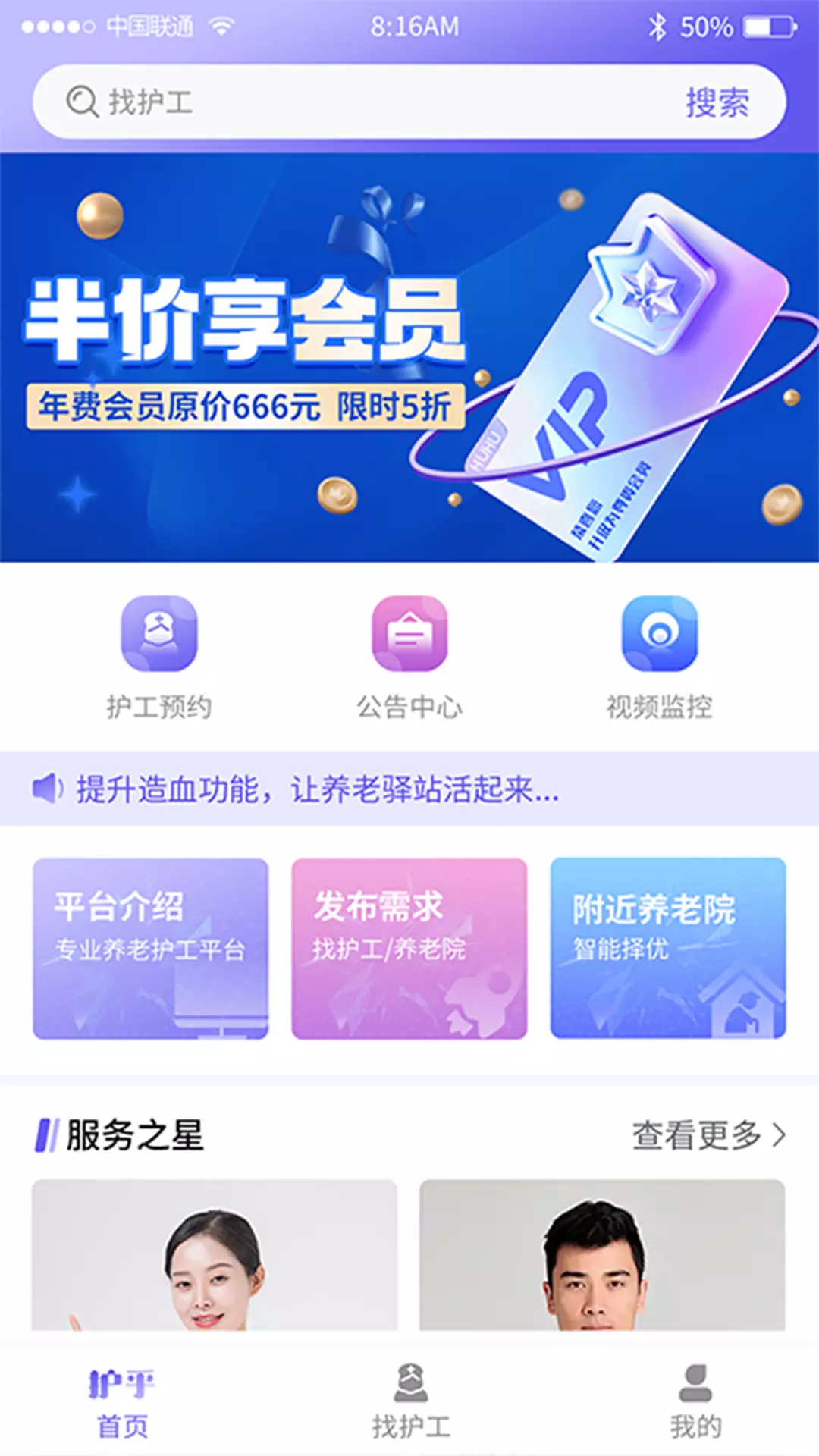Open the female caregiver's card

215,1255
